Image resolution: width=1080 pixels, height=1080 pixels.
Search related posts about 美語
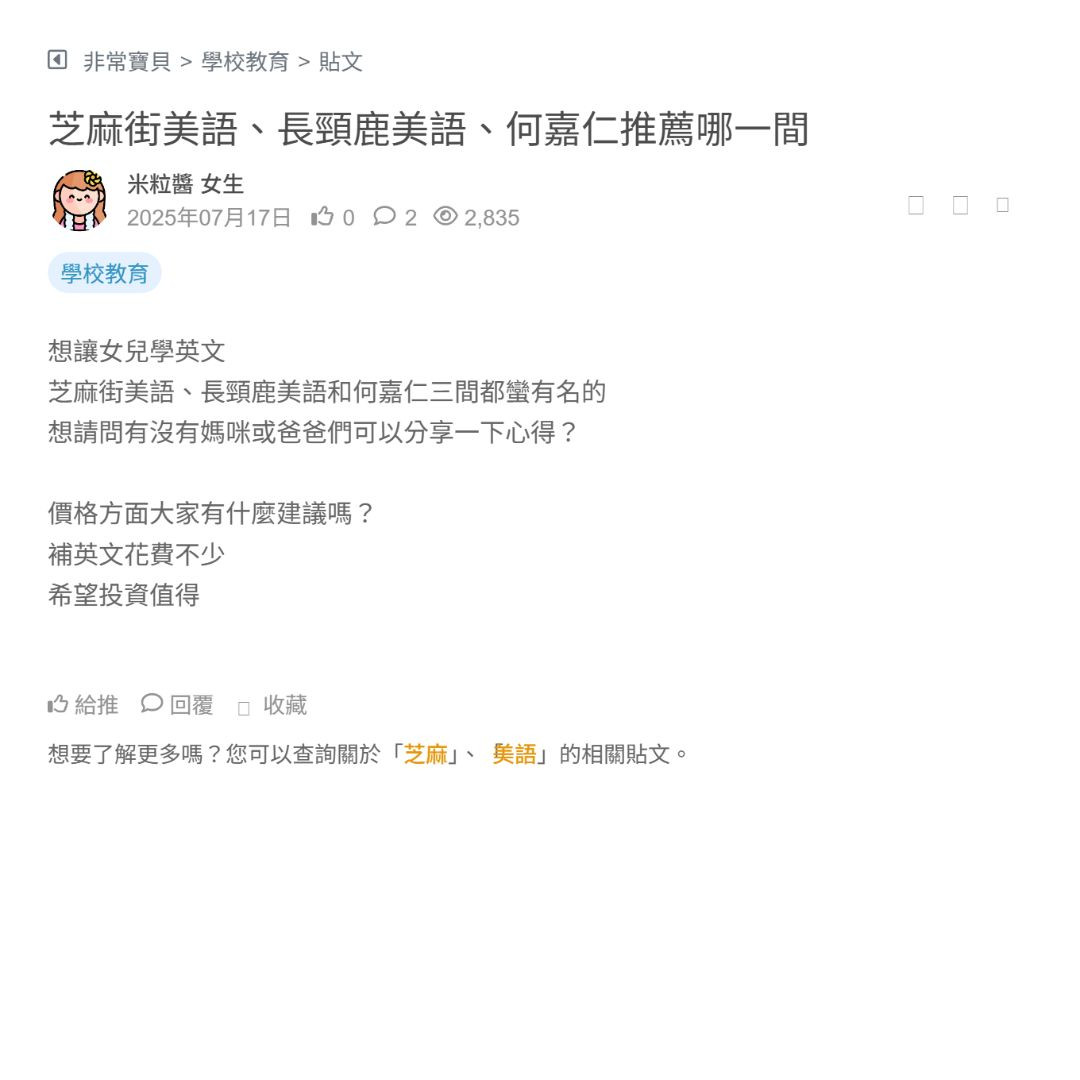click(x=514, y=754)
